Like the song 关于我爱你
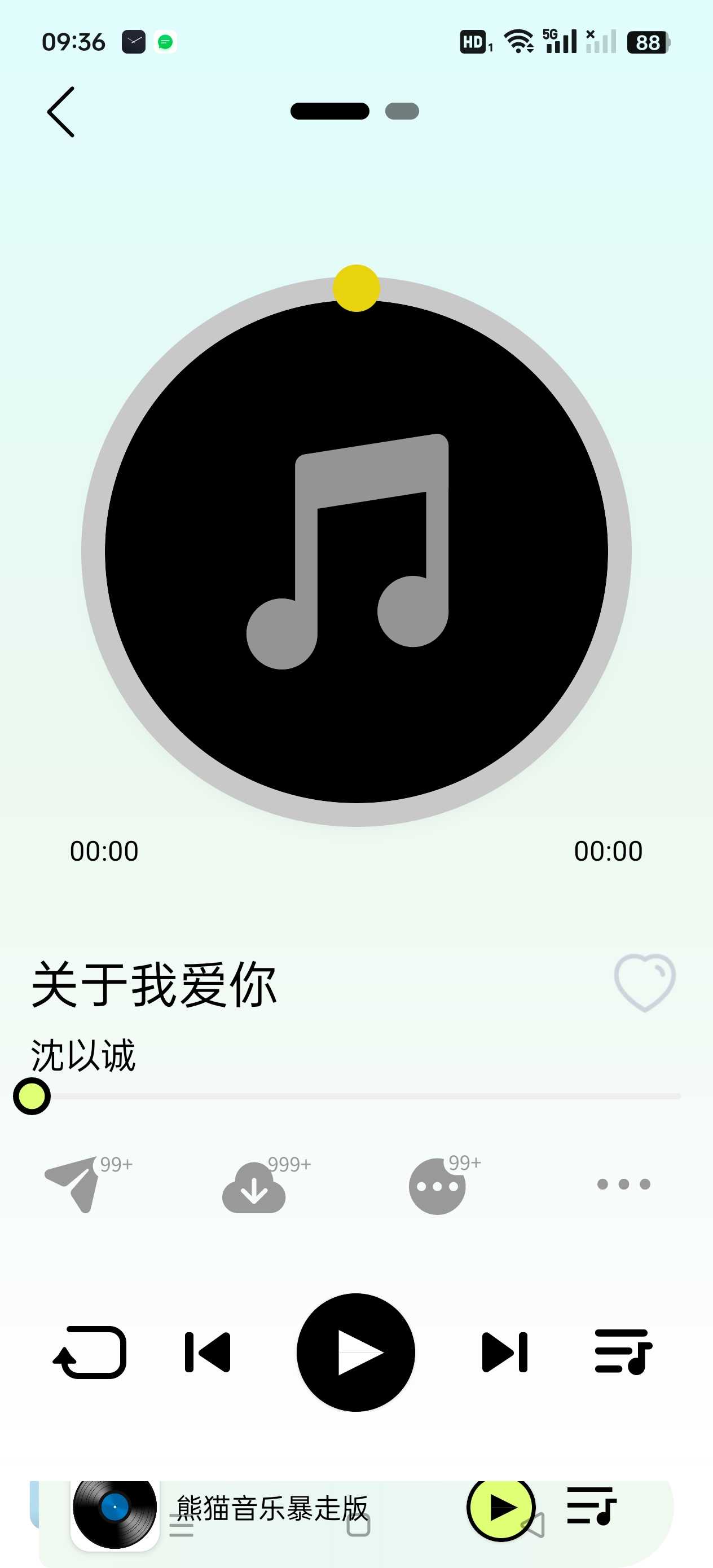Viewport: 713px width, 1568px height. click(644, 981)
